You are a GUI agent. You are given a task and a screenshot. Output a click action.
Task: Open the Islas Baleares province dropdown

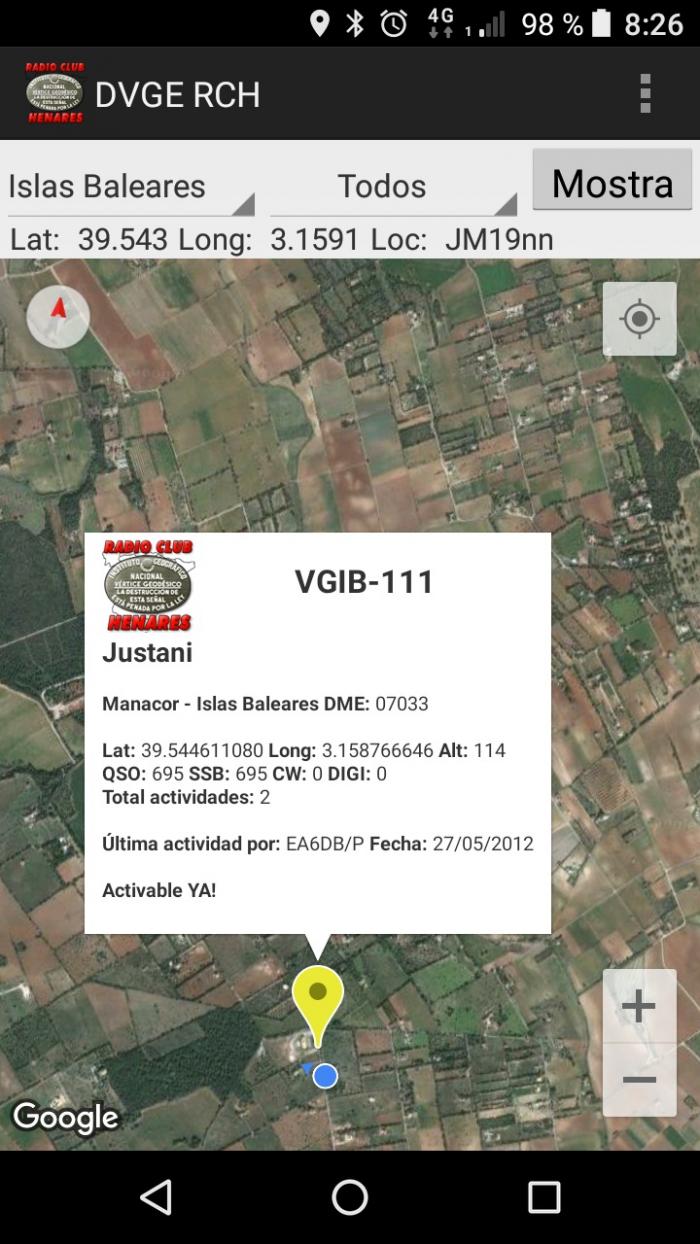(x=131, y=186)
